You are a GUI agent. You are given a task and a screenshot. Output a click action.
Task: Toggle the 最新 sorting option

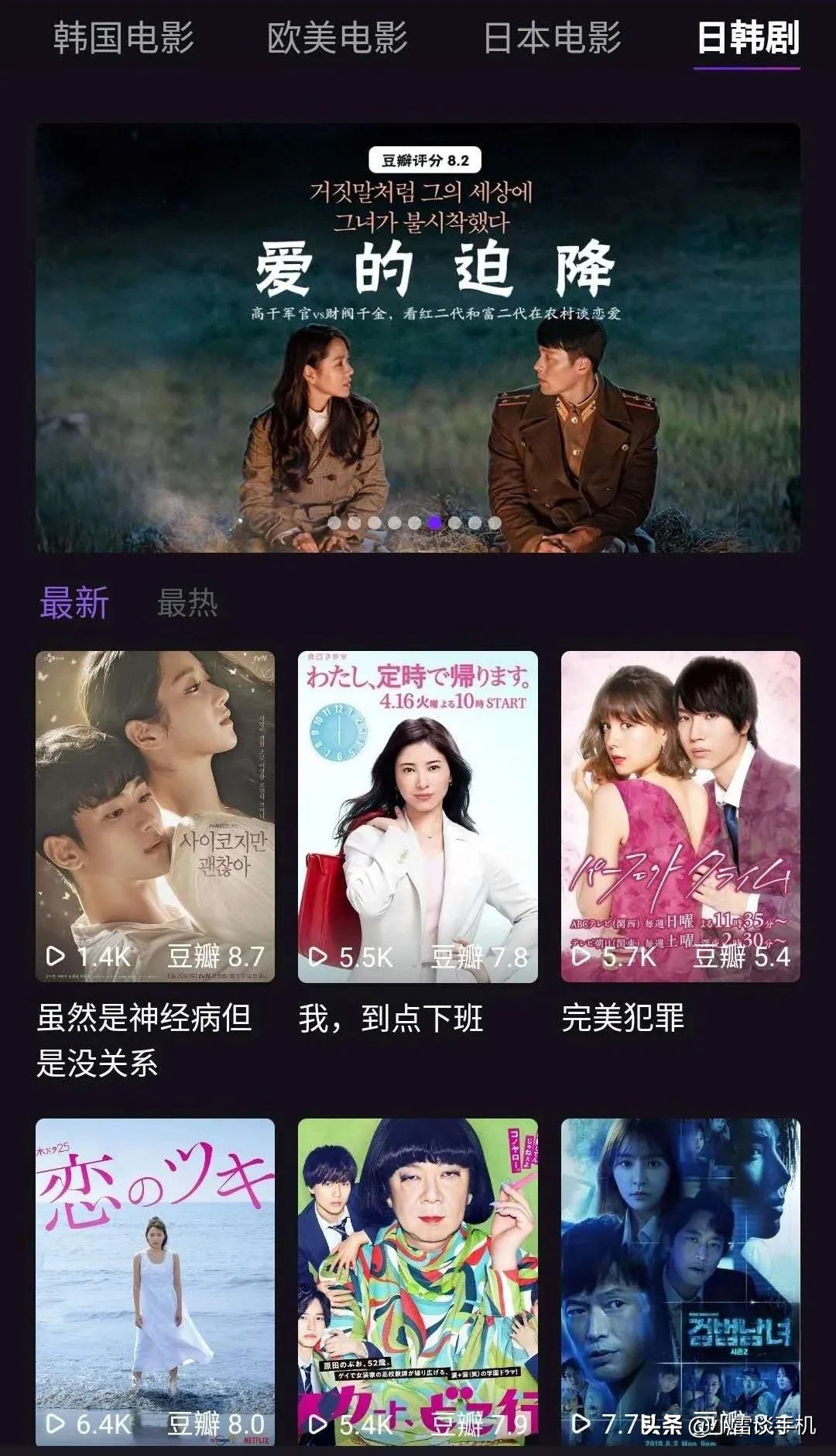tap(76, 605)
